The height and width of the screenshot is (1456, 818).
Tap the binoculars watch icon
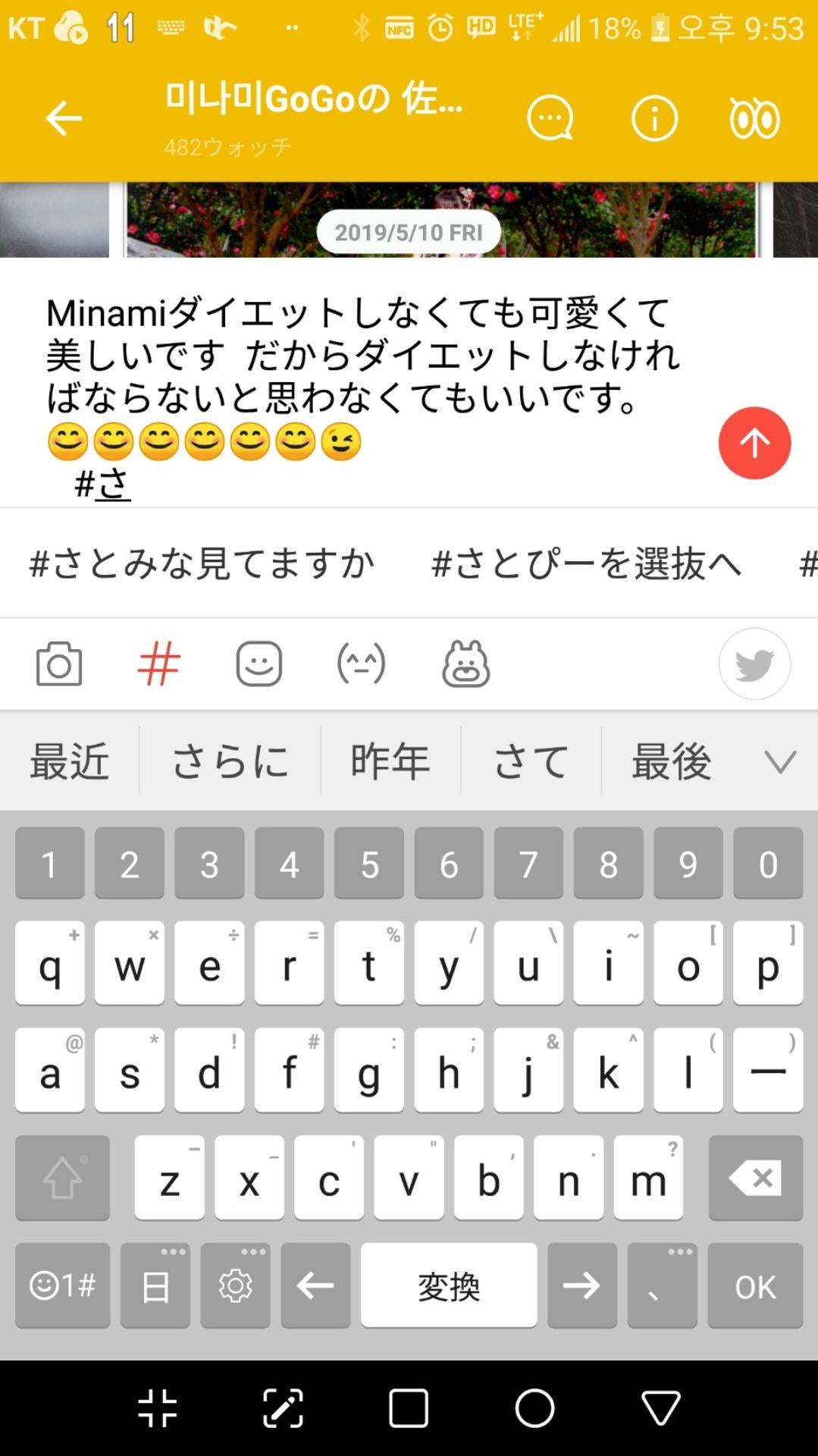(x=754, y=118)
